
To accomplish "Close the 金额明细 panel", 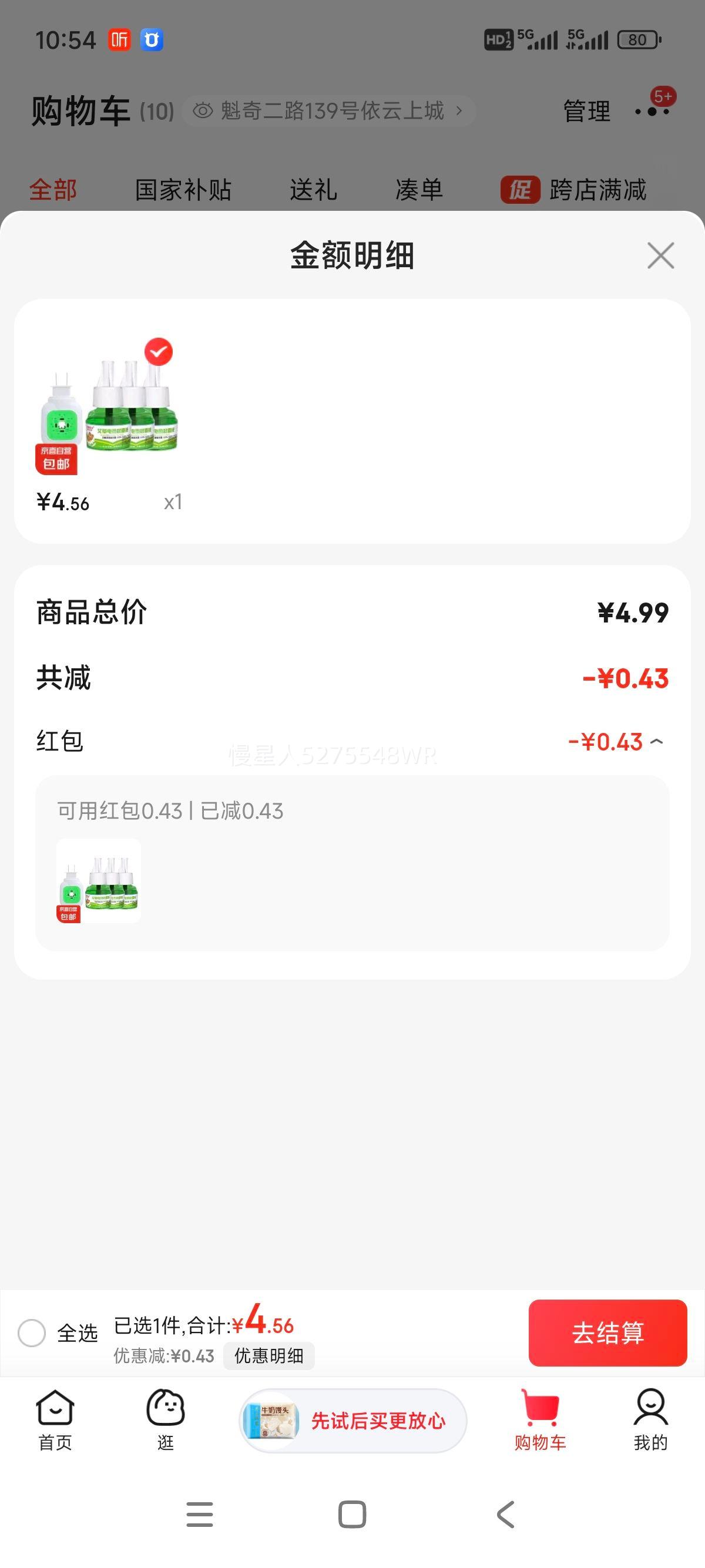I will tap(660, 255).
